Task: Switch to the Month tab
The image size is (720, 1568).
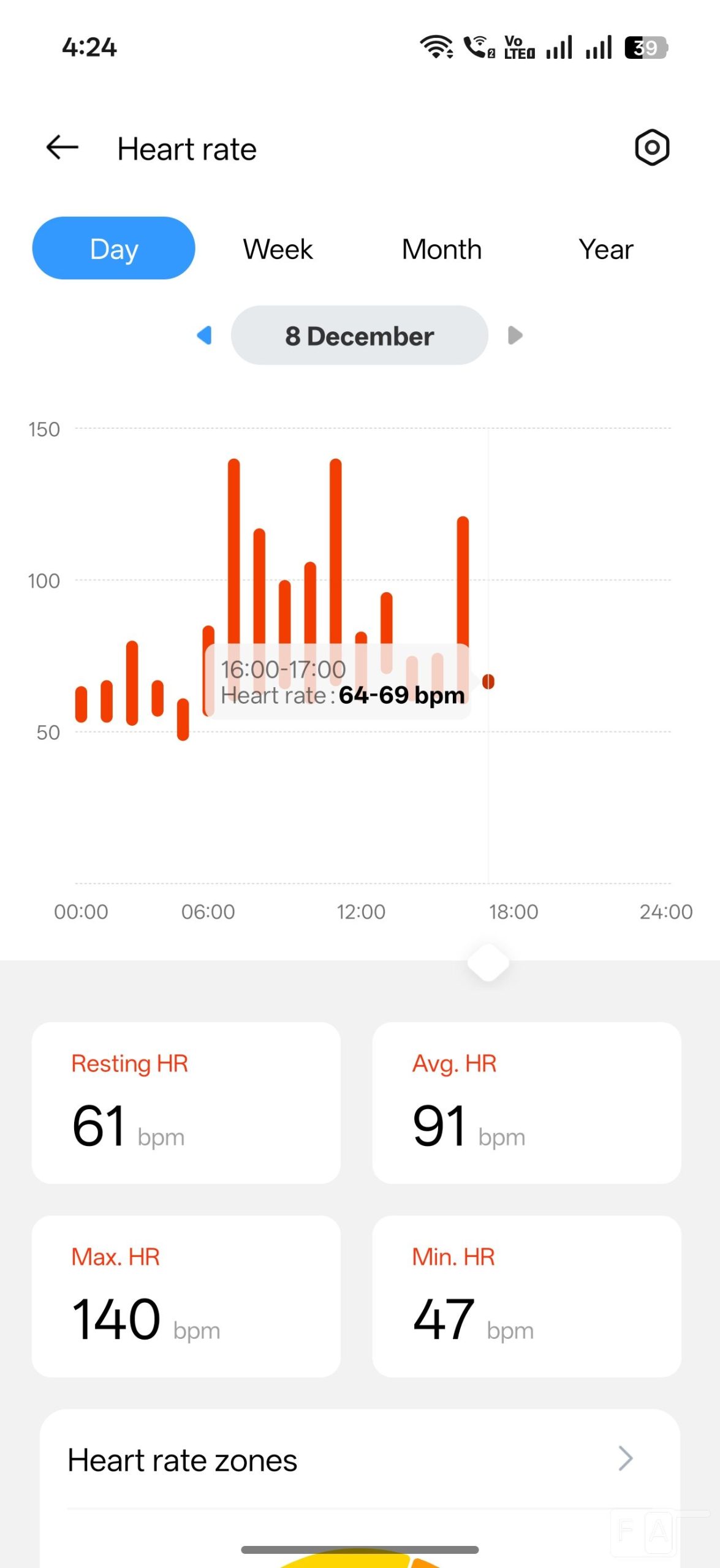Action: coord(441,249)
